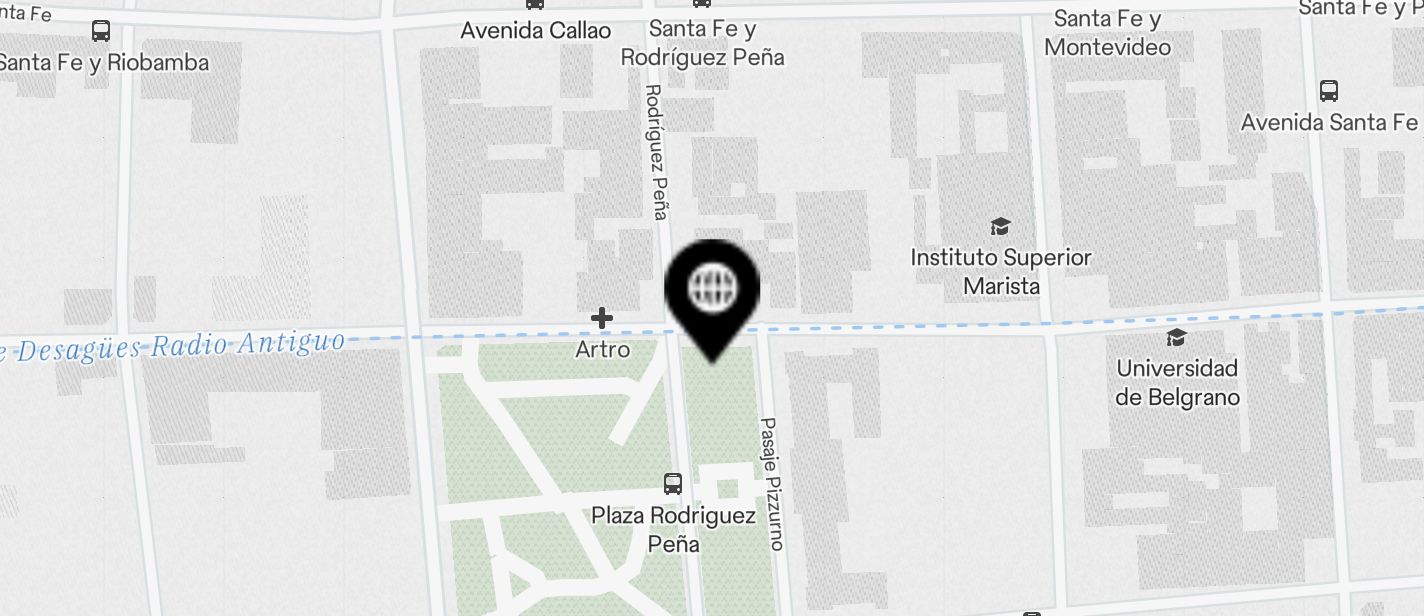Screen dimensions: 1424x616
Task: Tap the Plaza Rodriguez Peña bus stop
Action: click(673, 484)
